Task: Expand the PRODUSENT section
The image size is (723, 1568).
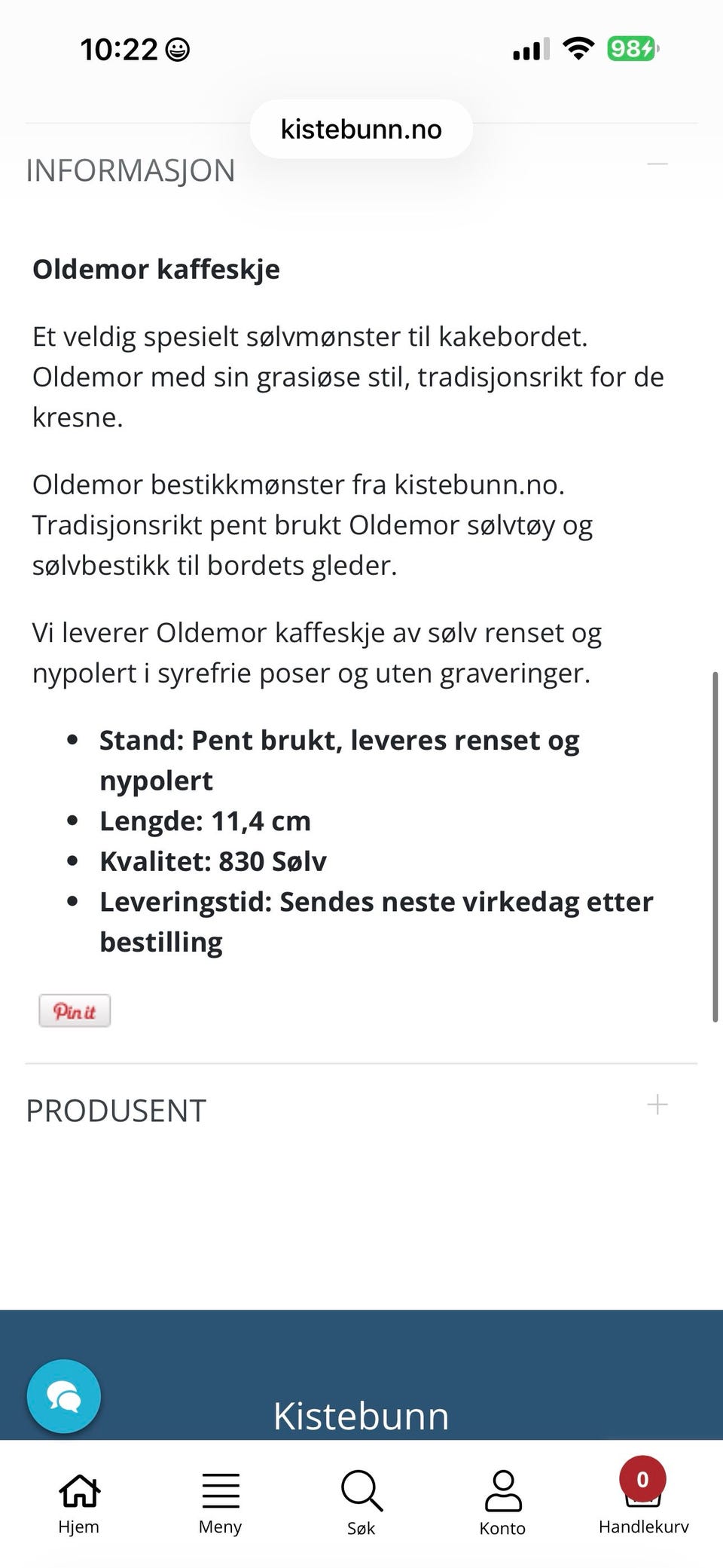Action: 658,1105
